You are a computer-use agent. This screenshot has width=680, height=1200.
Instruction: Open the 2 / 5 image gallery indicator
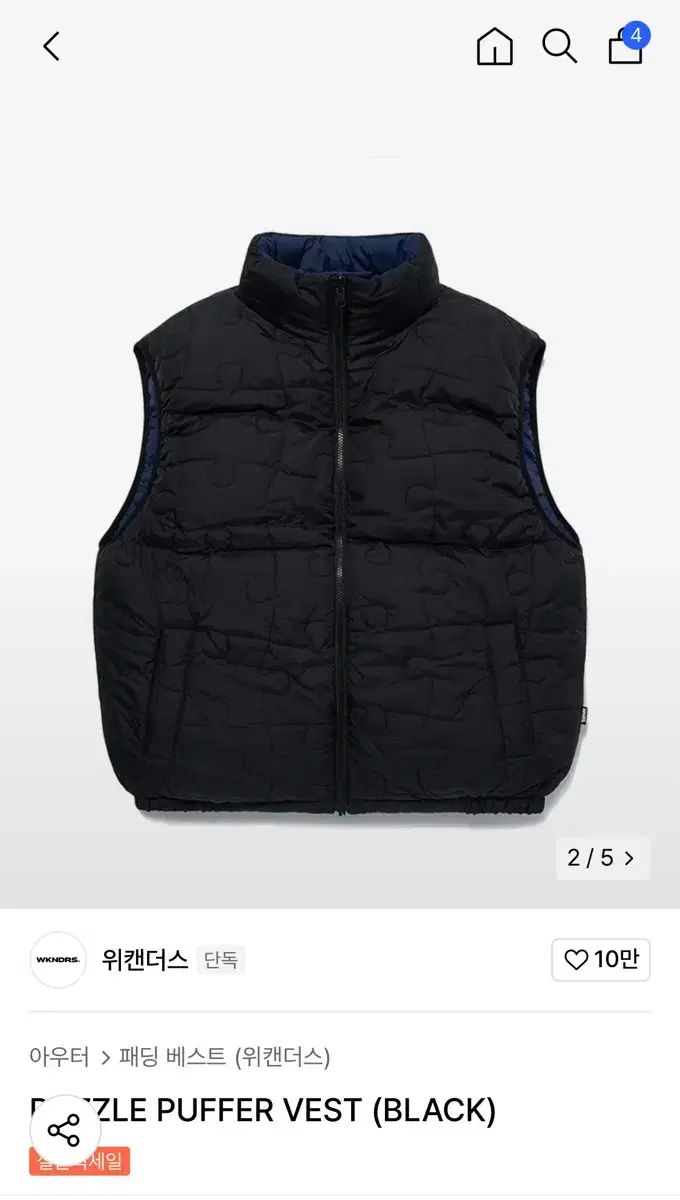point(603,858)
